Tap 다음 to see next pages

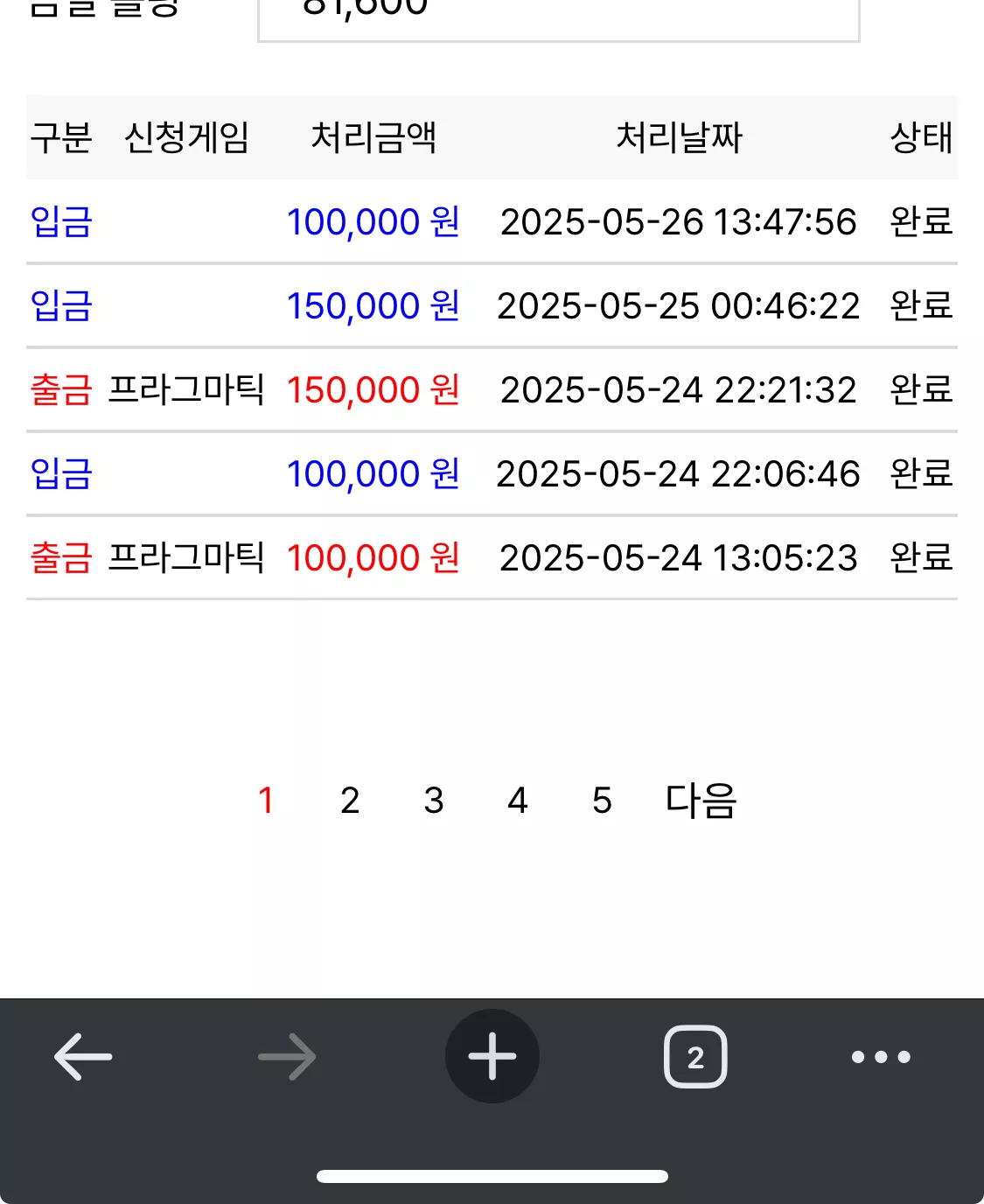pyautogui.click(x=701, y=800)
